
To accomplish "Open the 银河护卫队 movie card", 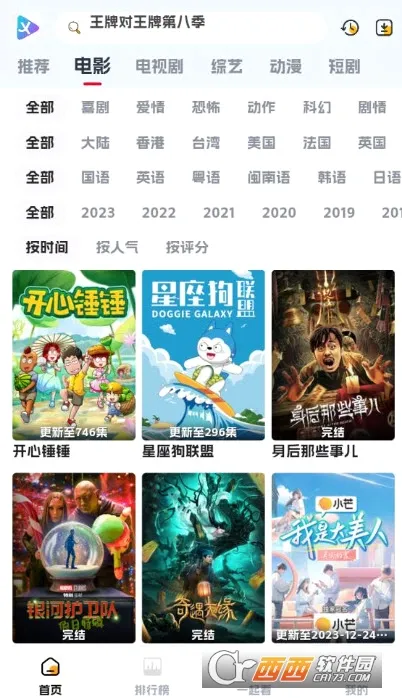I will tap(74, 558).
